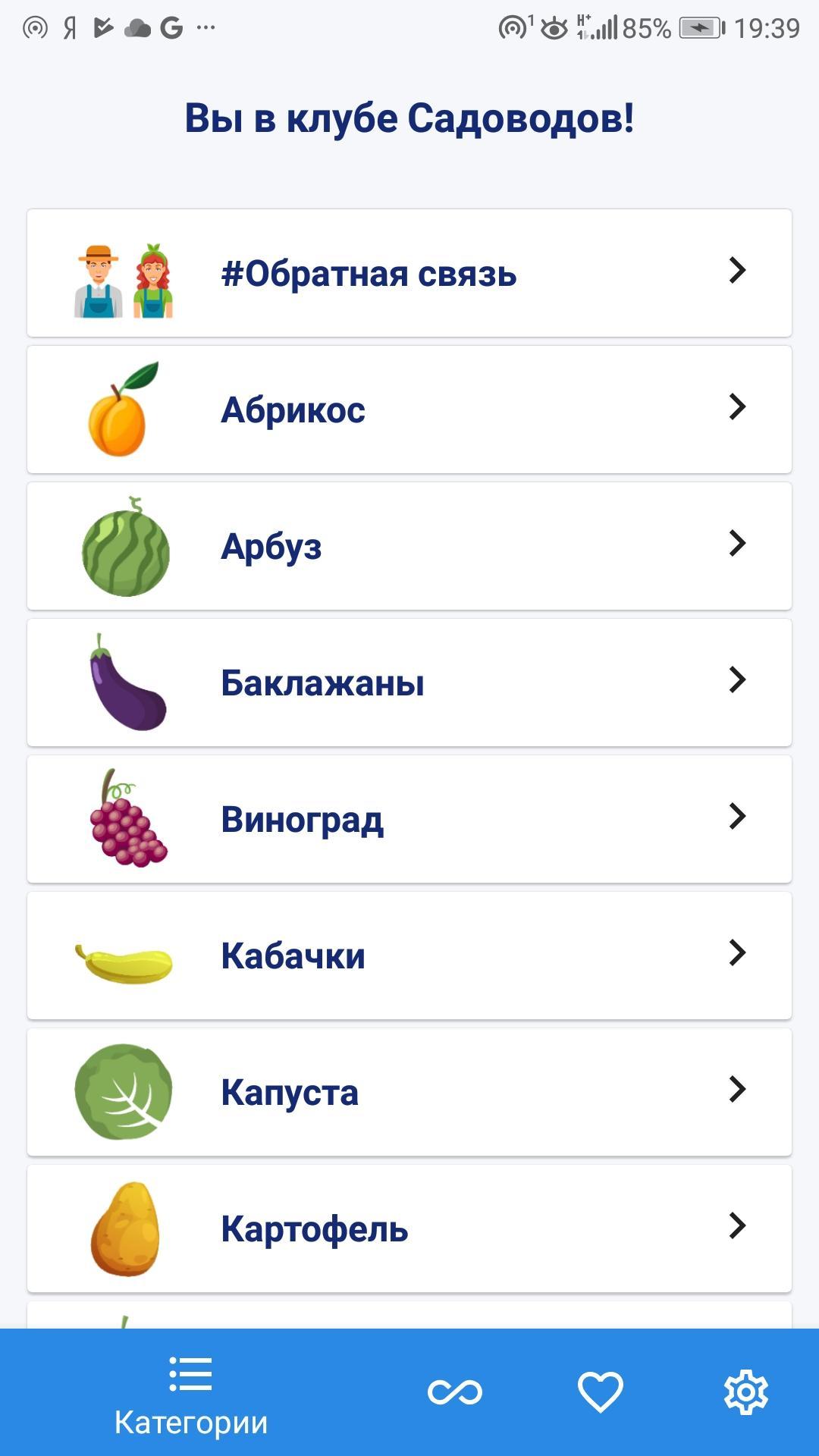Open the Абрикос category
819x1456 pixels.
tap(409, 409)
